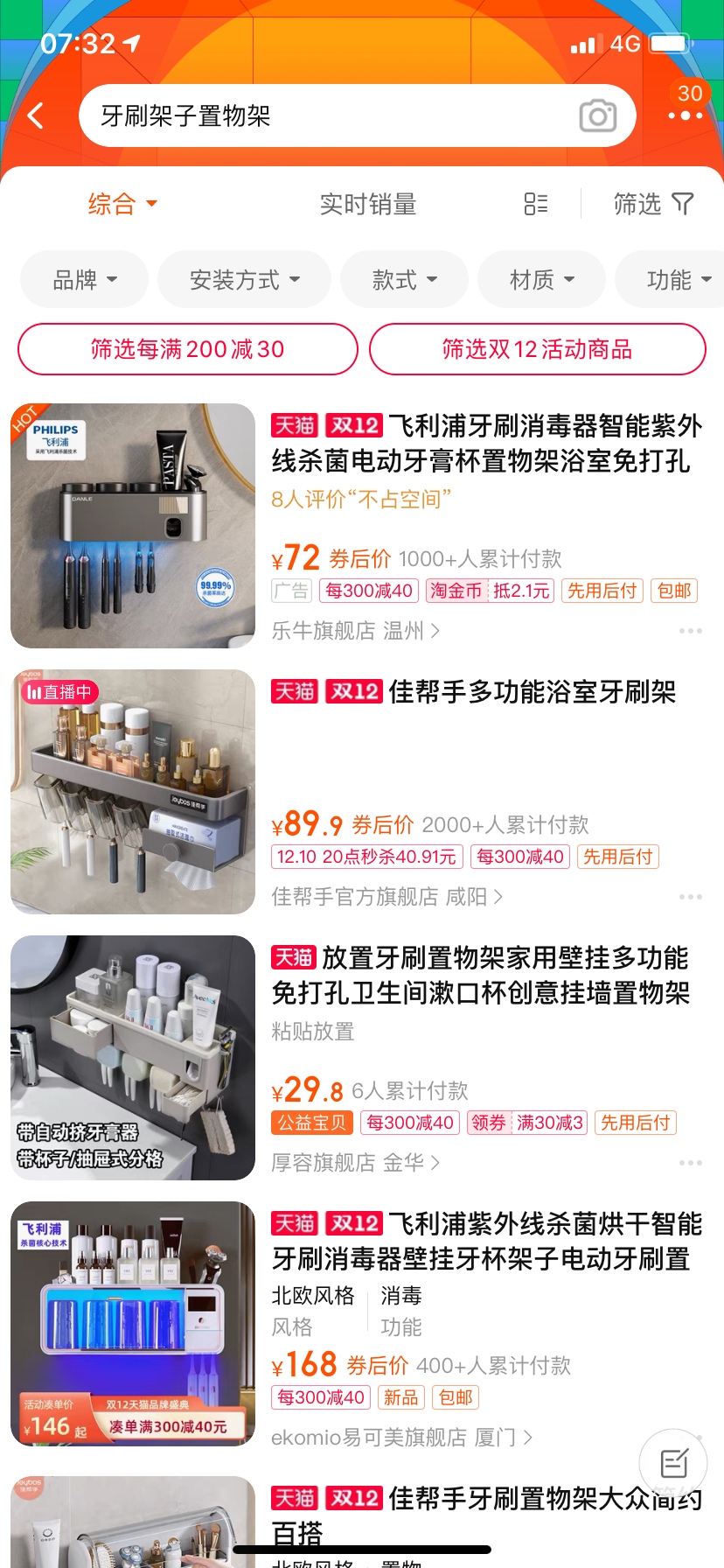Expand the 安装方式 filter
This screenshot has height=1568, width=724.
click(x=244, y=280)
